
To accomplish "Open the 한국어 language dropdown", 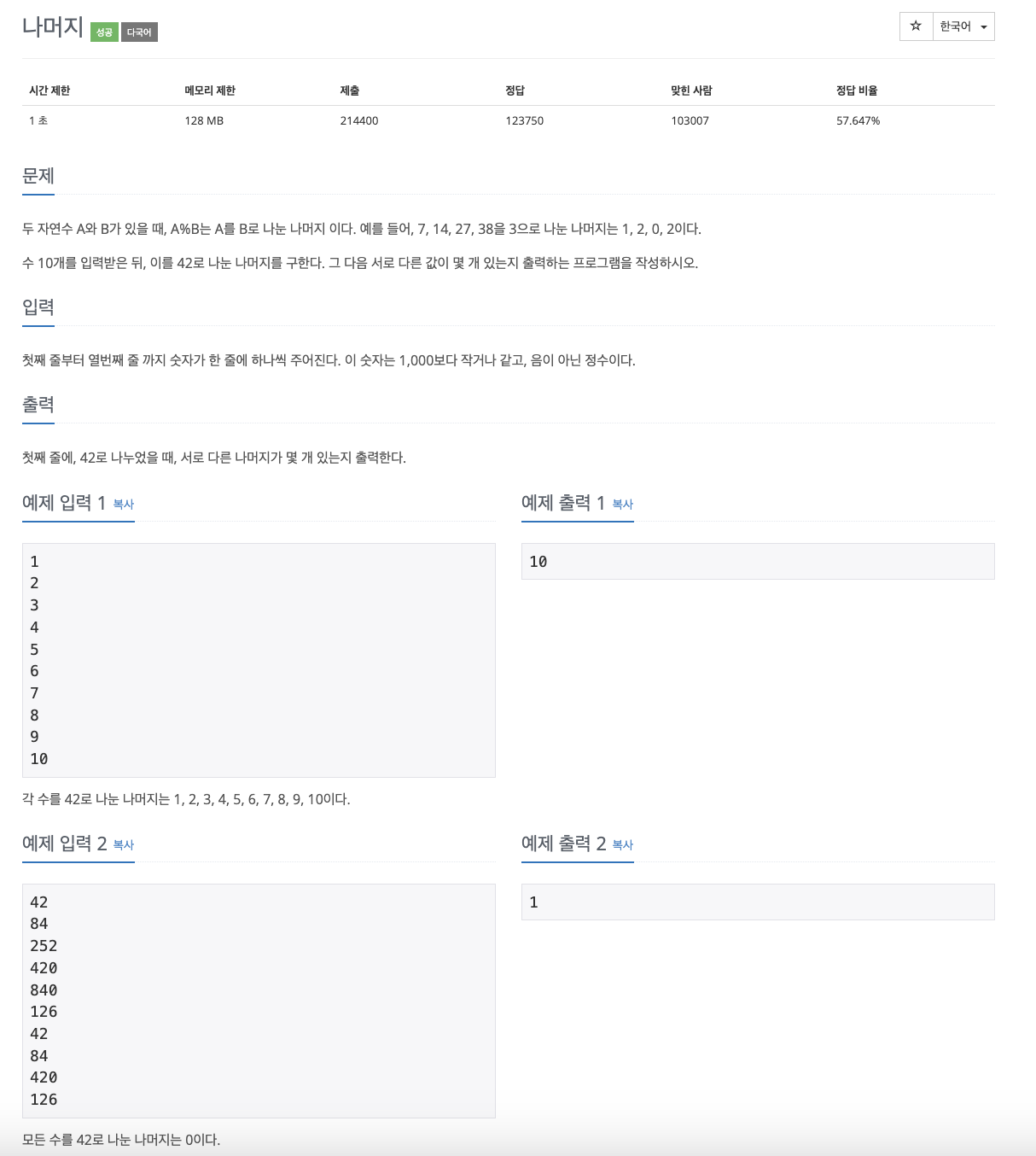I will tap(963, 26).
